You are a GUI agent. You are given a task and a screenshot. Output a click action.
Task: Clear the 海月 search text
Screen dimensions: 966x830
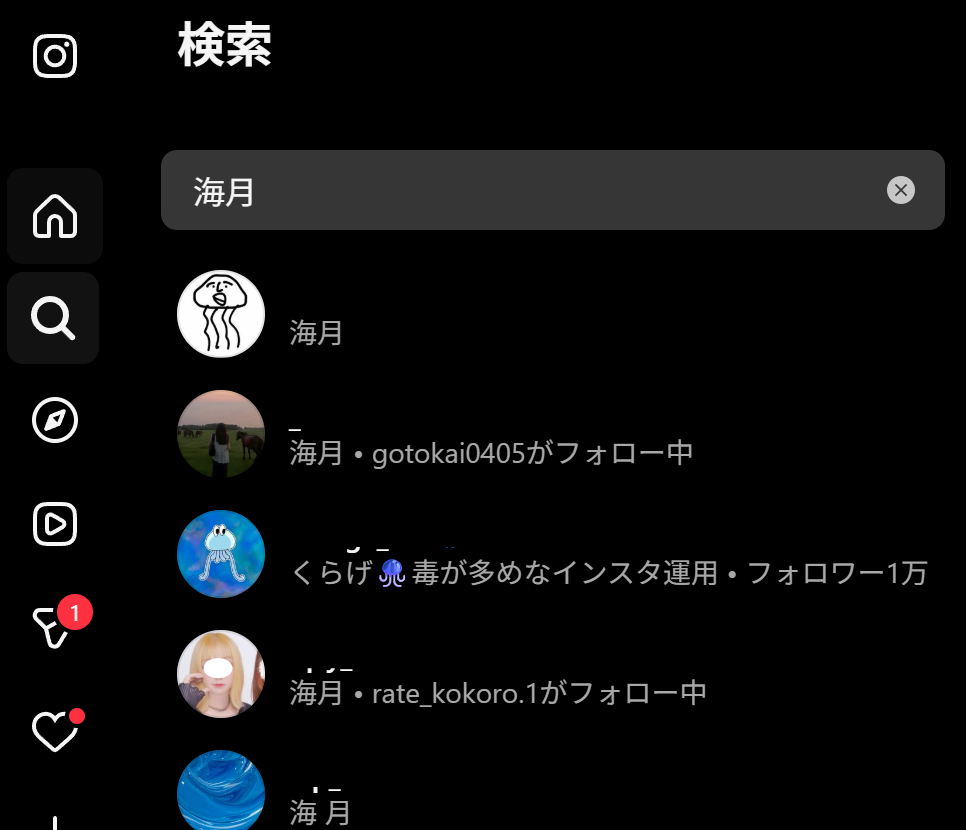pyautogui.click(x=900, y=190)
